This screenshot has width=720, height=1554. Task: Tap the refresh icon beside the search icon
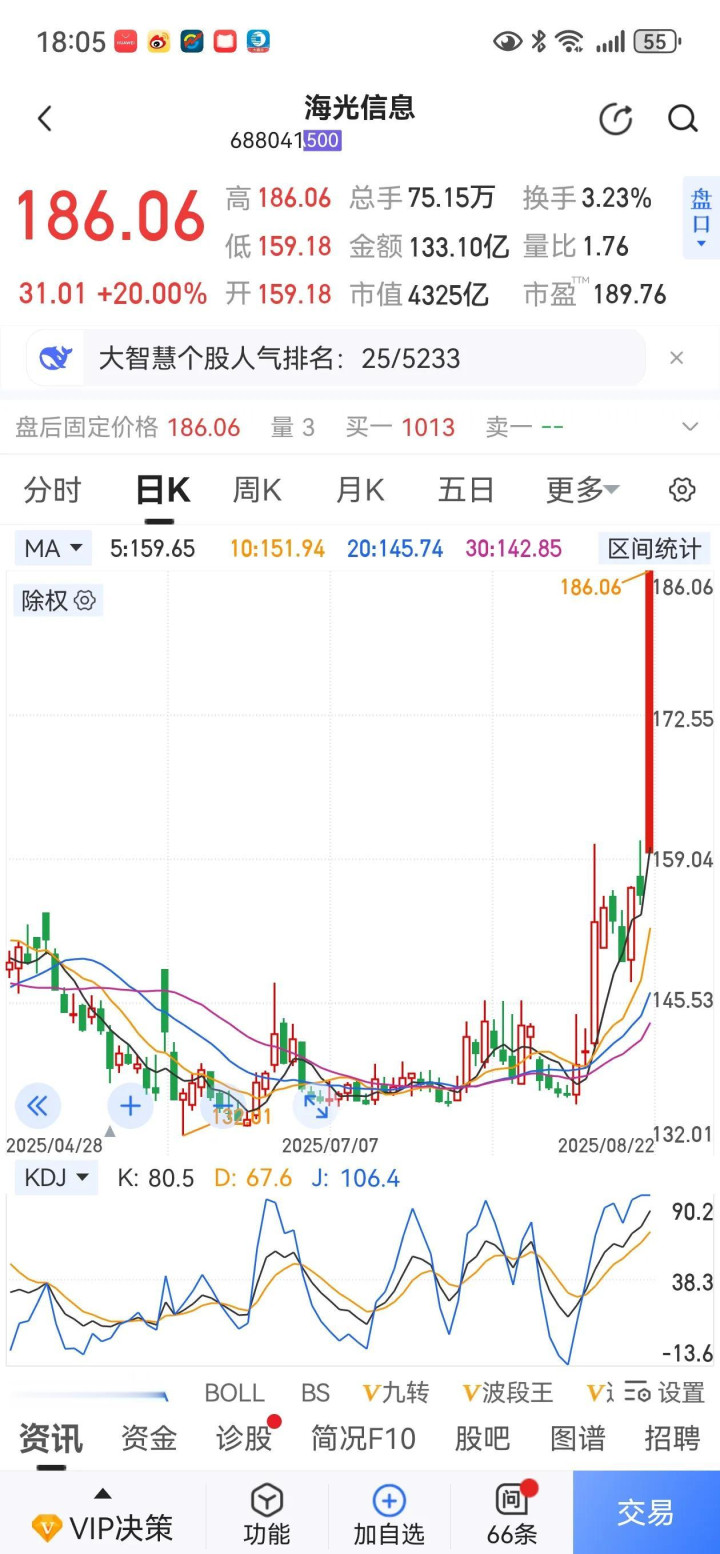(615, 119)
